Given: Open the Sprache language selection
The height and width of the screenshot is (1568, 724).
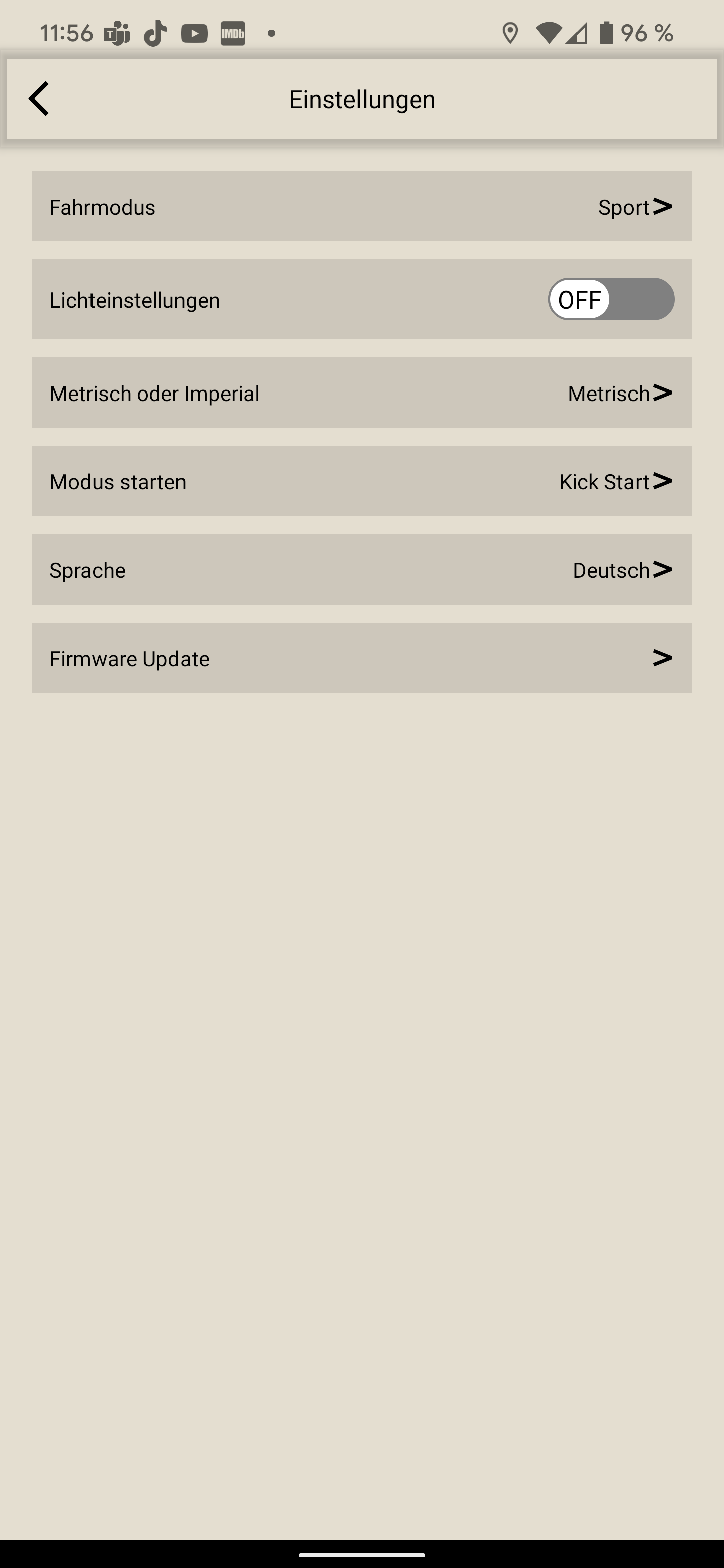Looking at the screenshot, I should click(361, 570).
